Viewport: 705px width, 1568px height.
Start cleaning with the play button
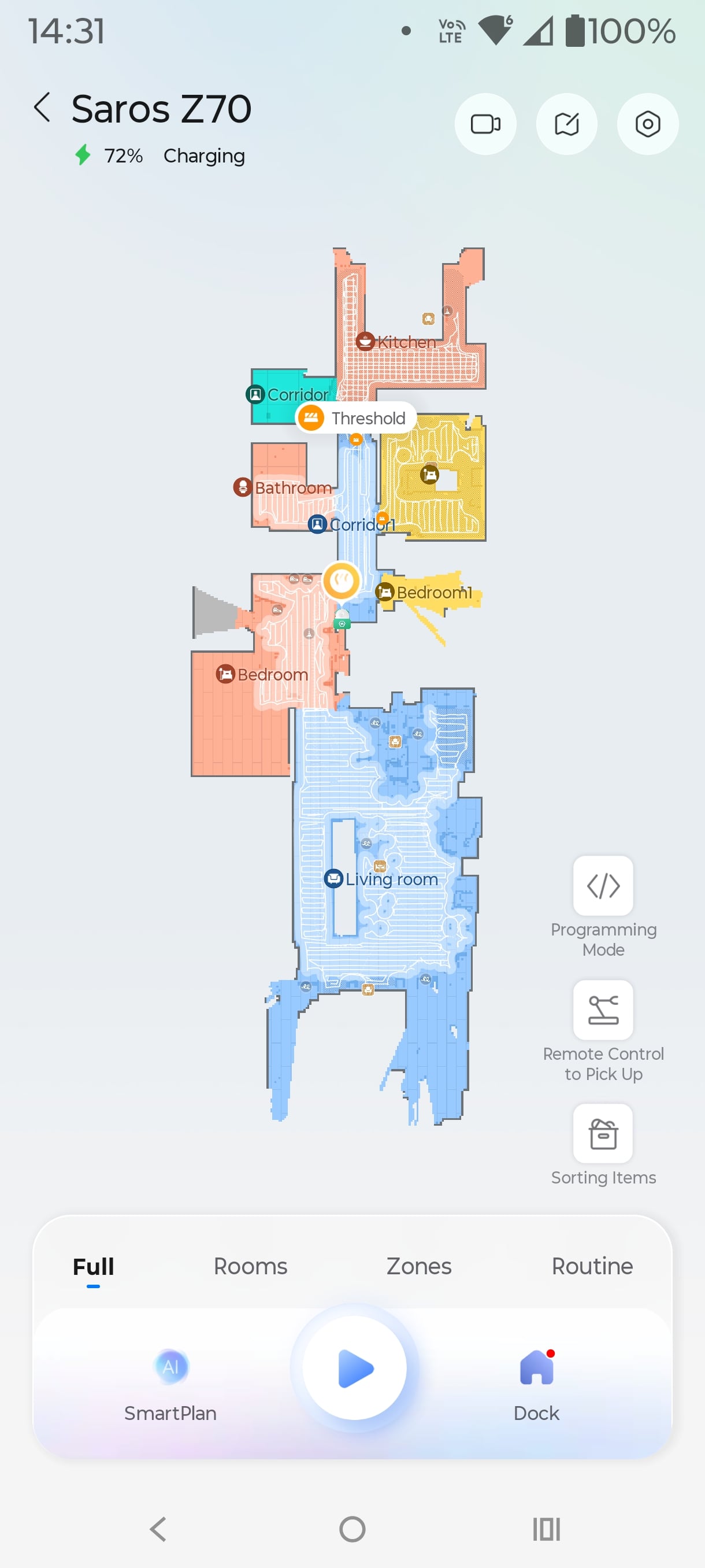pos(355,1369)
